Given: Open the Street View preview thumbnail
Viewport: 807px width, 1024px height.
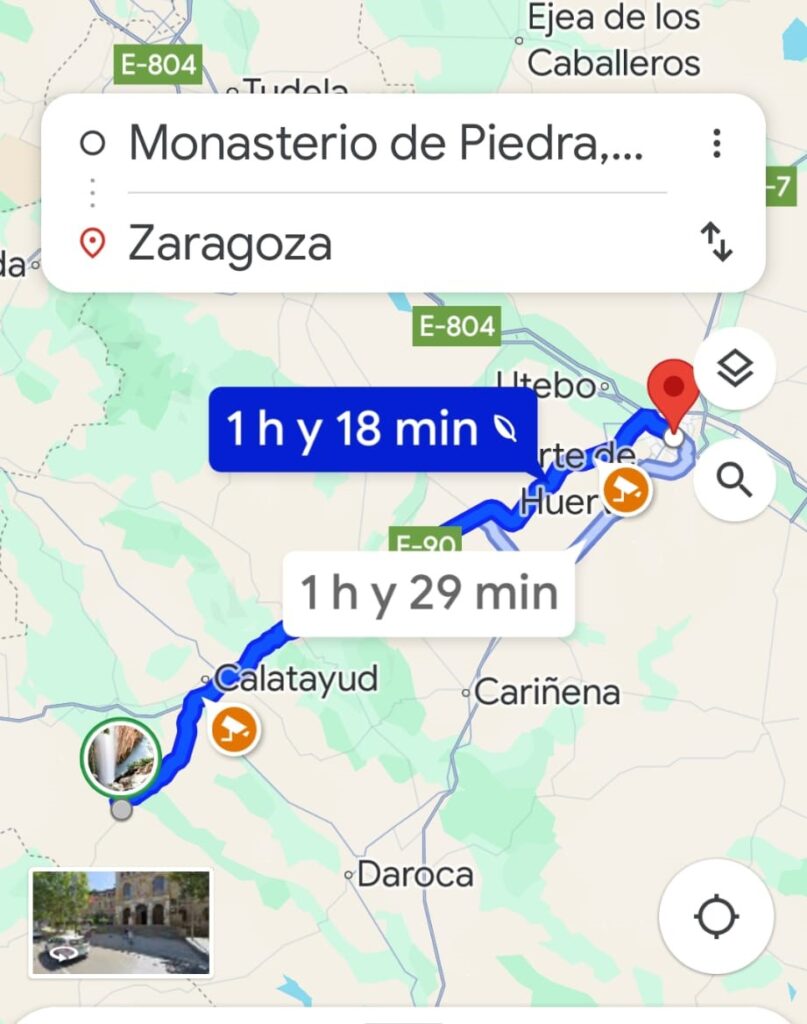Looking at the screenshot, I should tap(121, 922).
